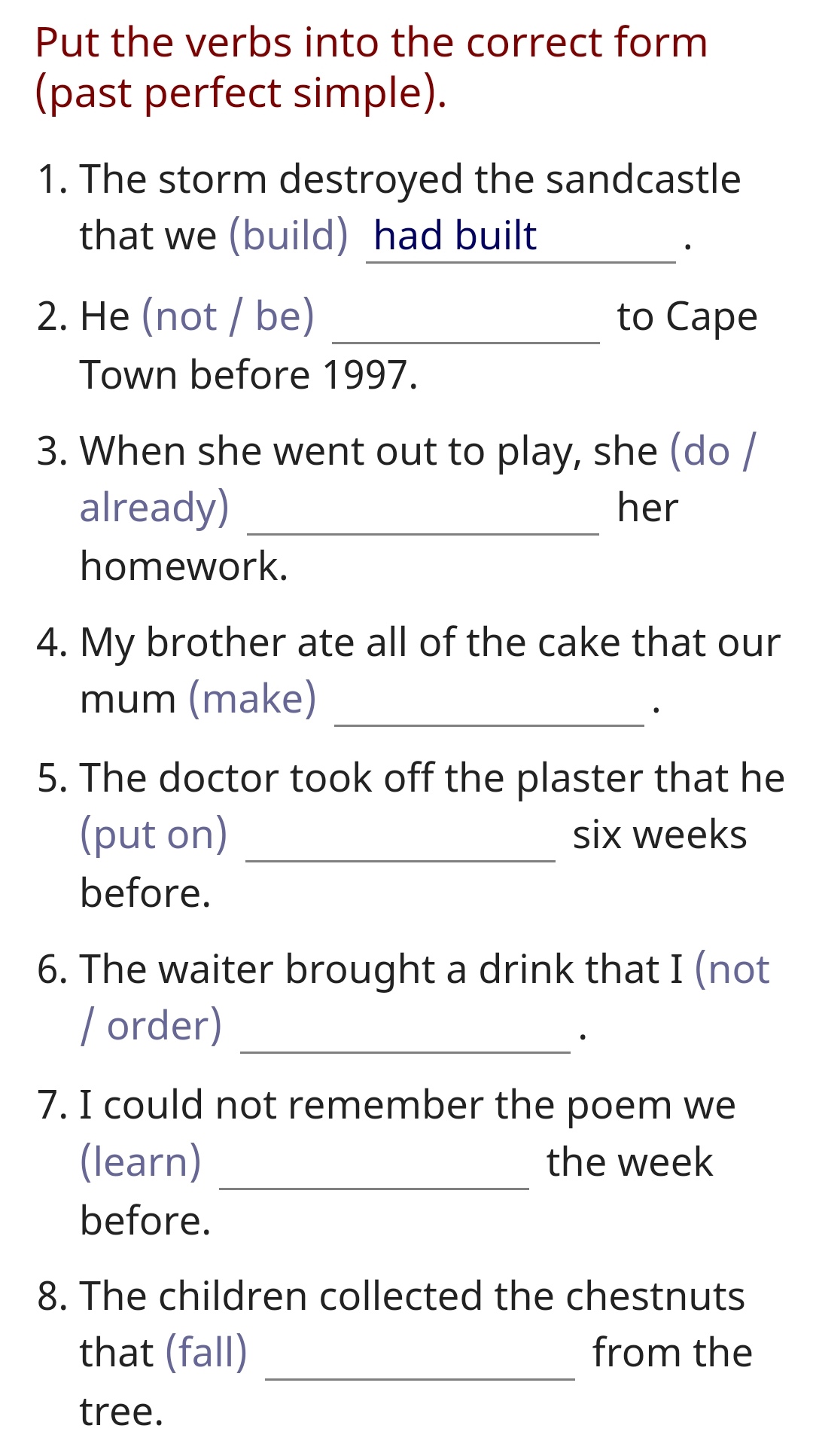This screenshot has width=813, height=1456.
Task: Select the blank after '(put on)'
Action: point(400,837)
